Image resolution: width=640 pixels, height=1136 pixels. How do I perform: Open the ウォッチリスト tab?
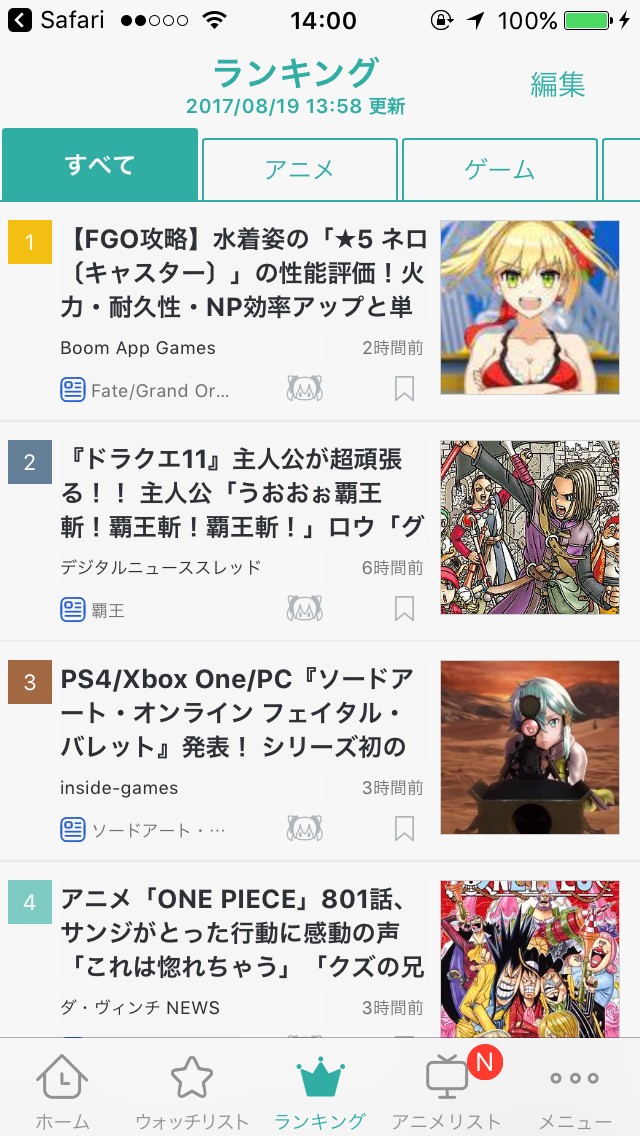tap(191, 1090)
